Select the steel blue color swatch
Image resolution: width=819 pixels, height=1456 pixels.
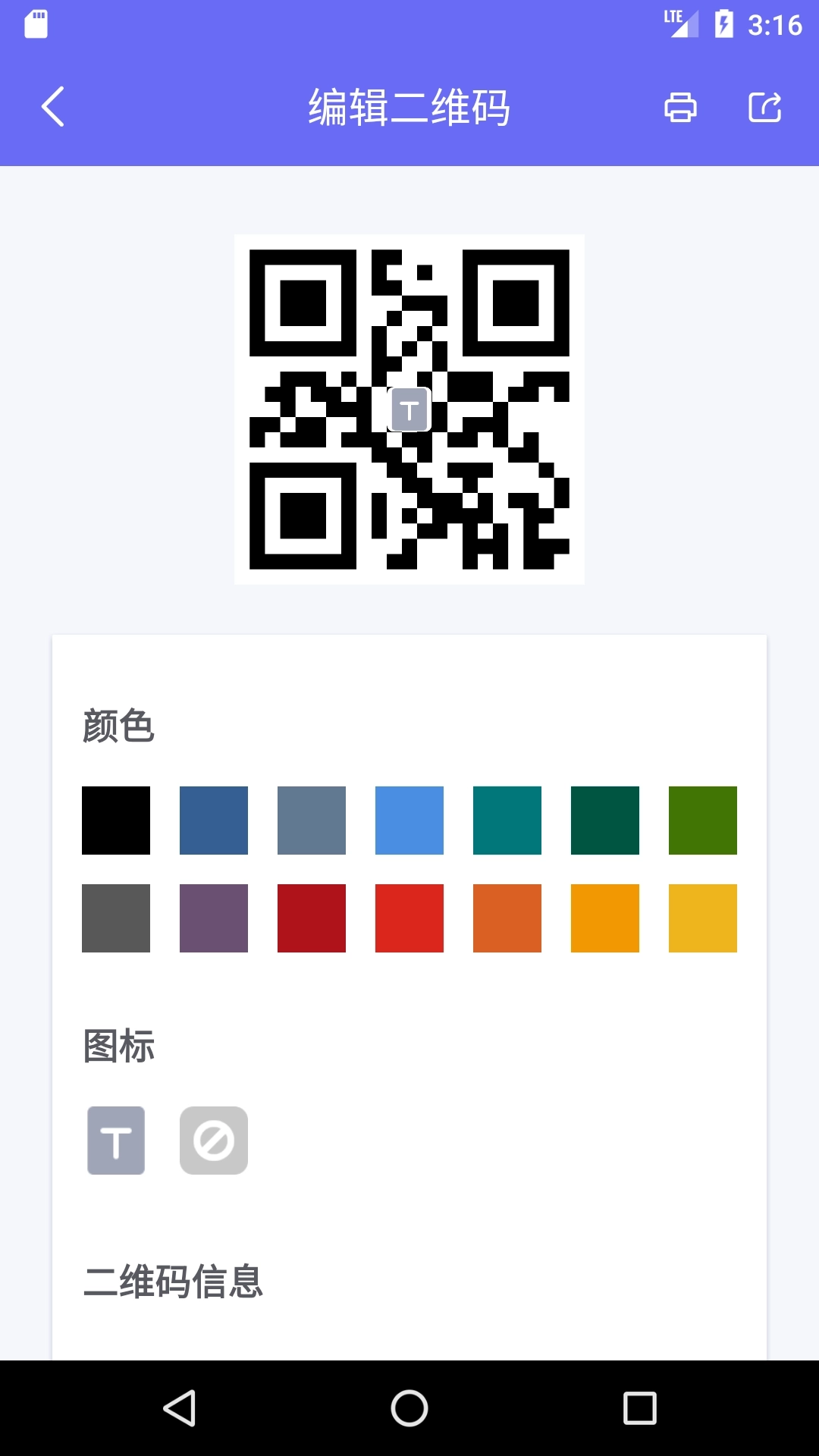[x=213, y=820]
